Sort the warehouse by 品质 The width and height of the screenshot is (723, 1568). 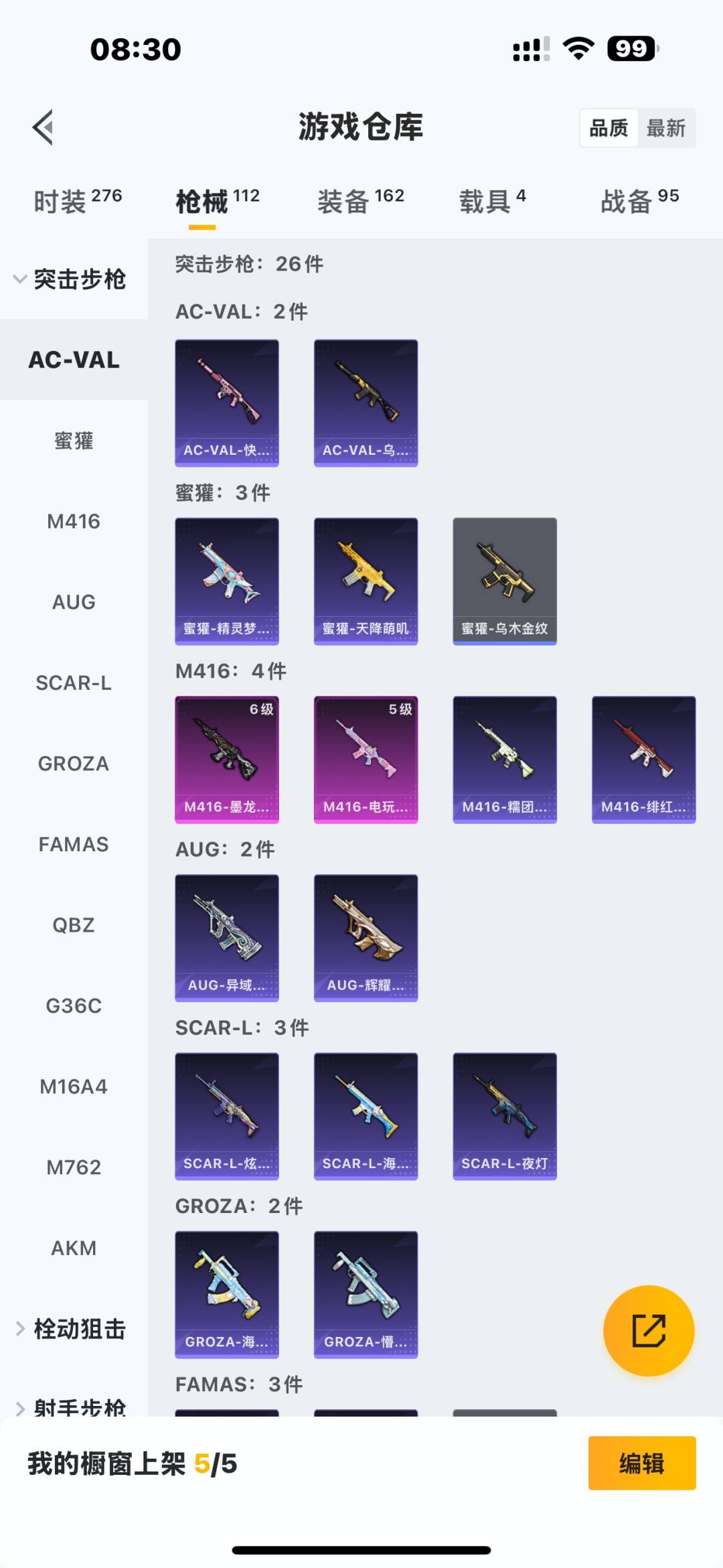(x=609, y=128)
